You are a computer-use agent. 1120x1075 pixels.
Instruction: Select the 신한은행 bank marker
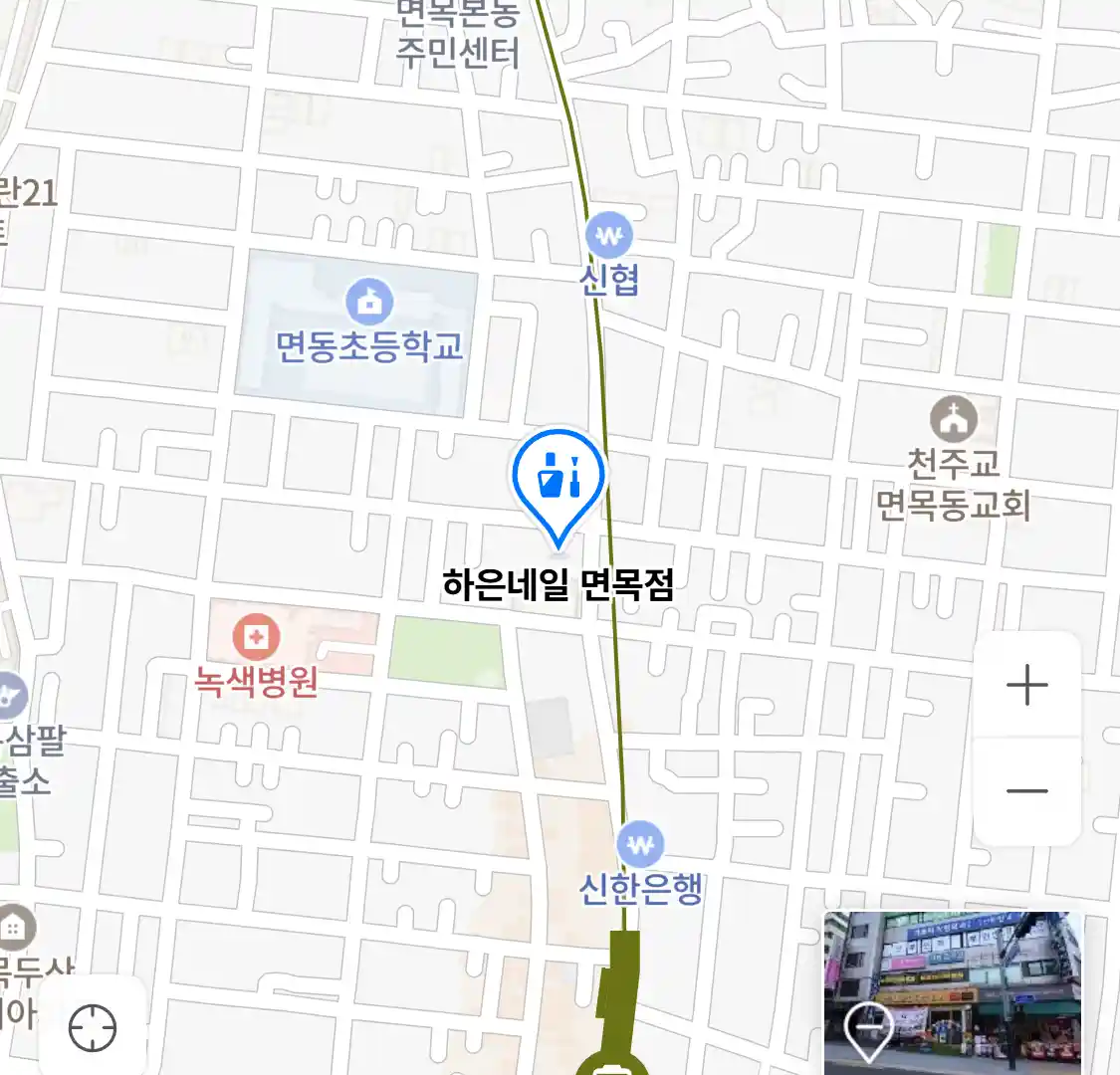[x=640, y=846]
